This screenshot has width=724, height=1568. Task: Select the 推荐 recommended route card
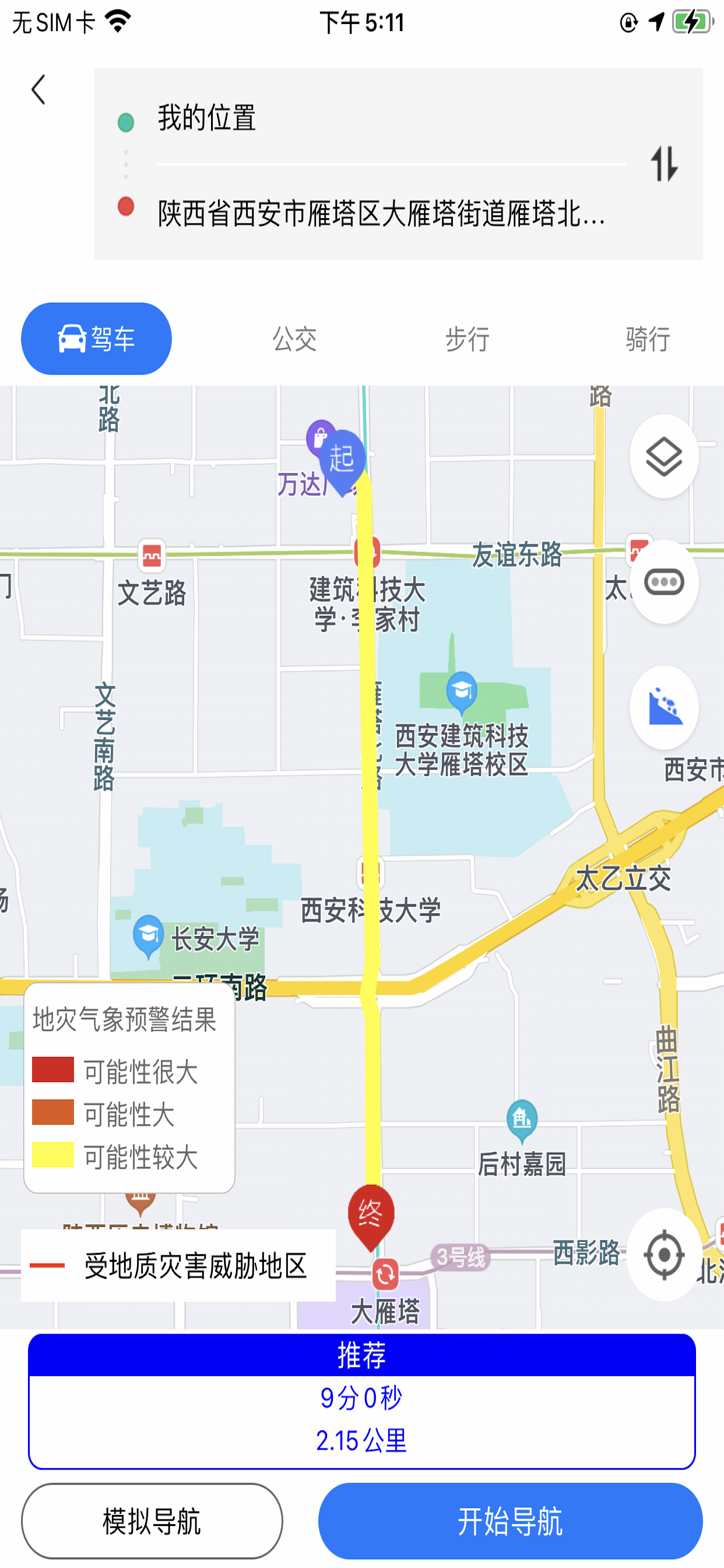click(x=361, y=1401)
